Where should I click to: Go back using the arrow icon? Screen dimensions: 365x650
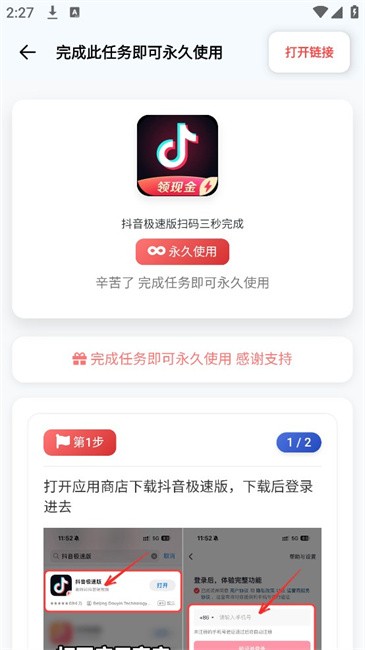[x=27, y=53]
